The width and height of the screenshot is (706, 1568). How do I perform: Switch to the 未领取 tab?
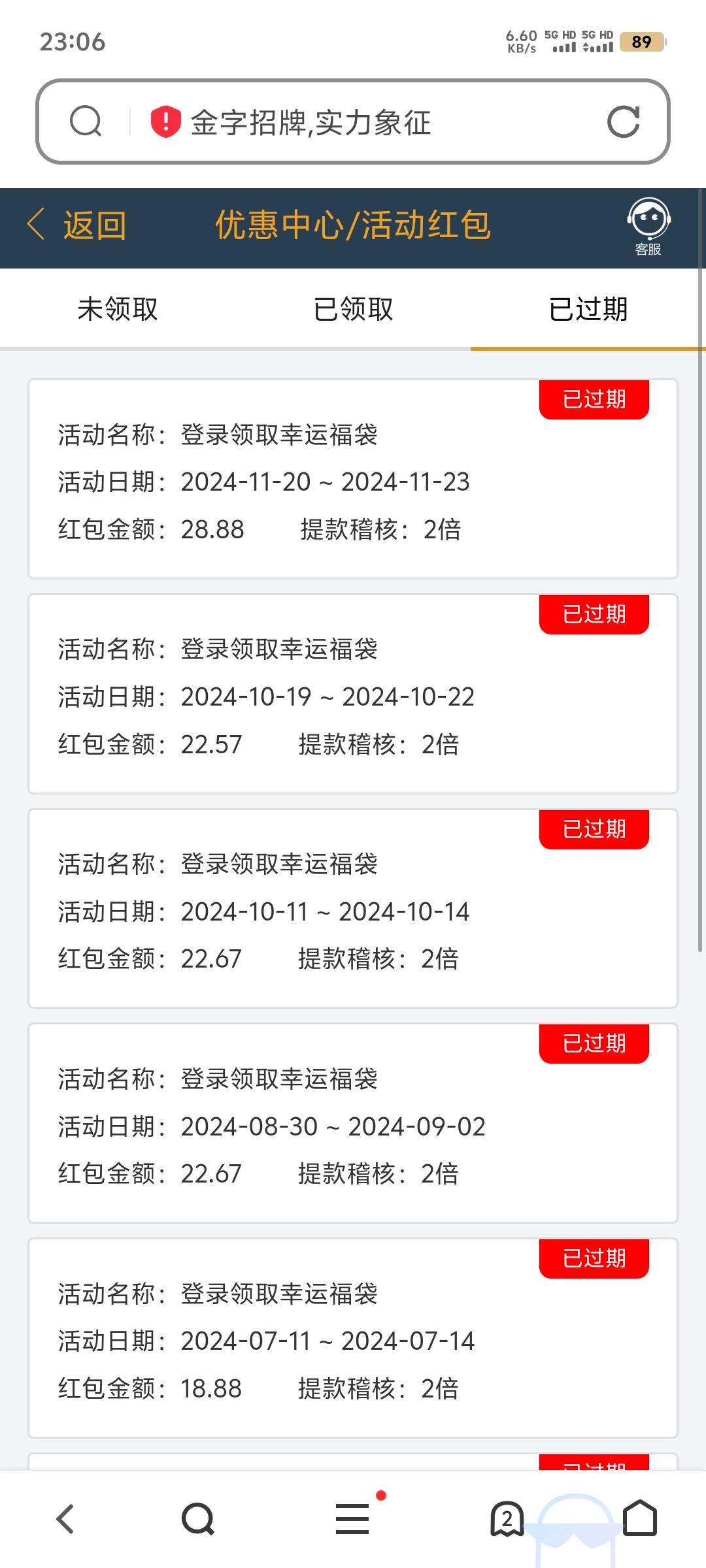pyautogui.click(x=118, y=309)
